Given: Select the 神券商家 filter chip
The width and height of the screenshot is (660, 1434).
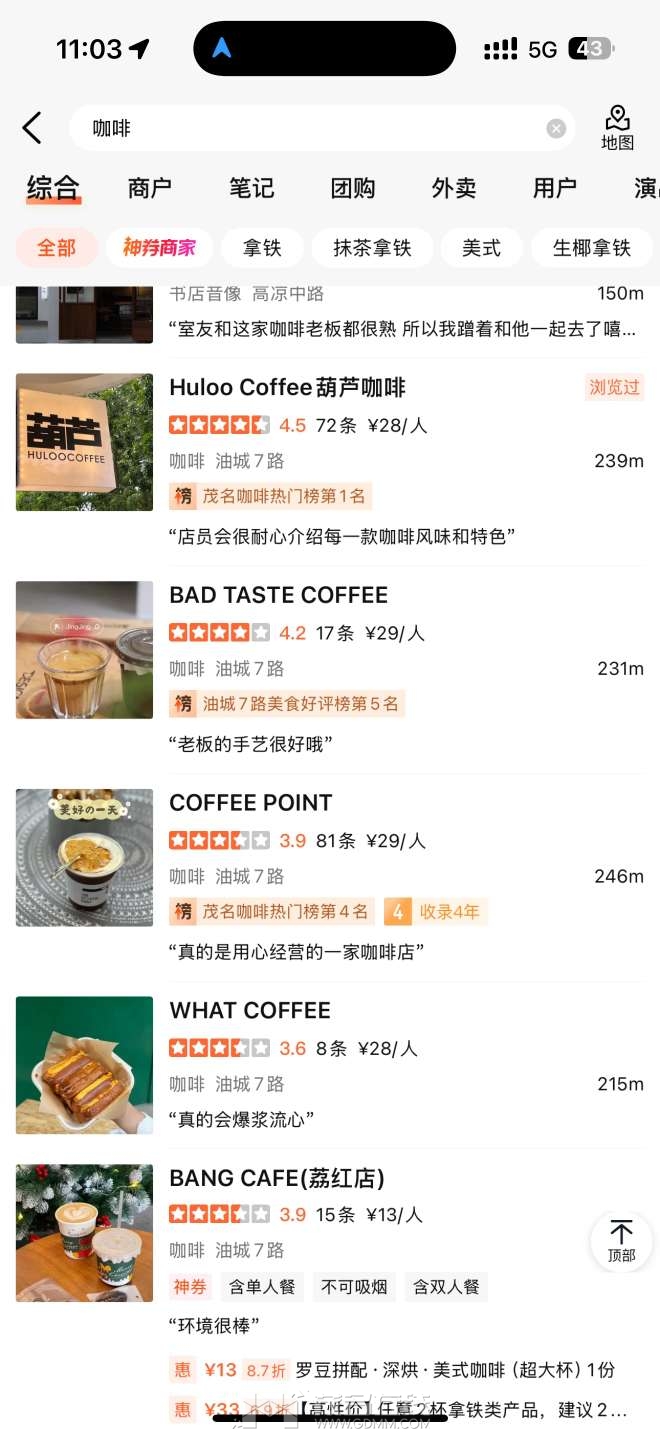Looking at the screenshot, I should pos(159,248).
